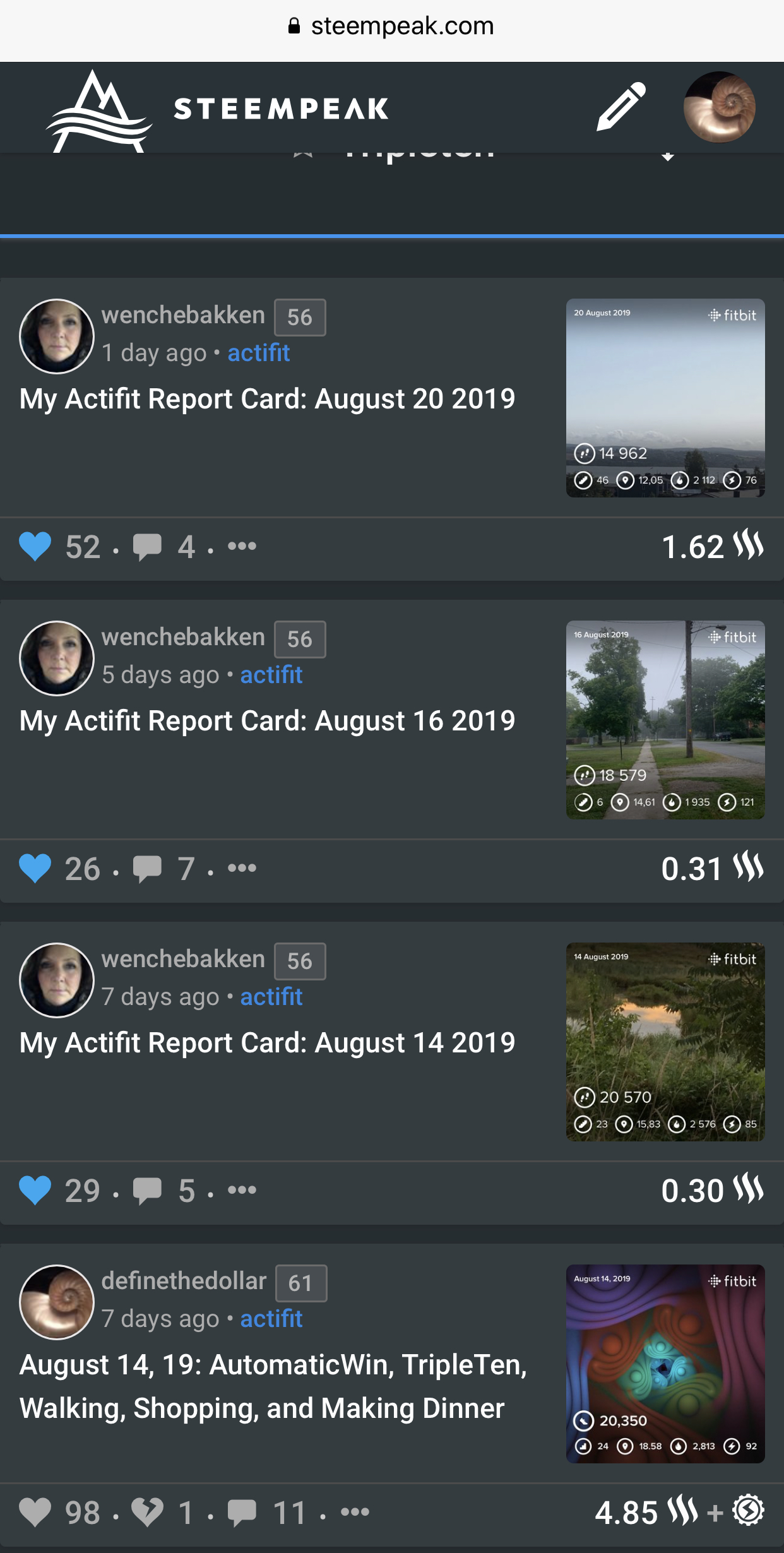
Task: Open the profile avatar menu in header
Action: point(719,107)
